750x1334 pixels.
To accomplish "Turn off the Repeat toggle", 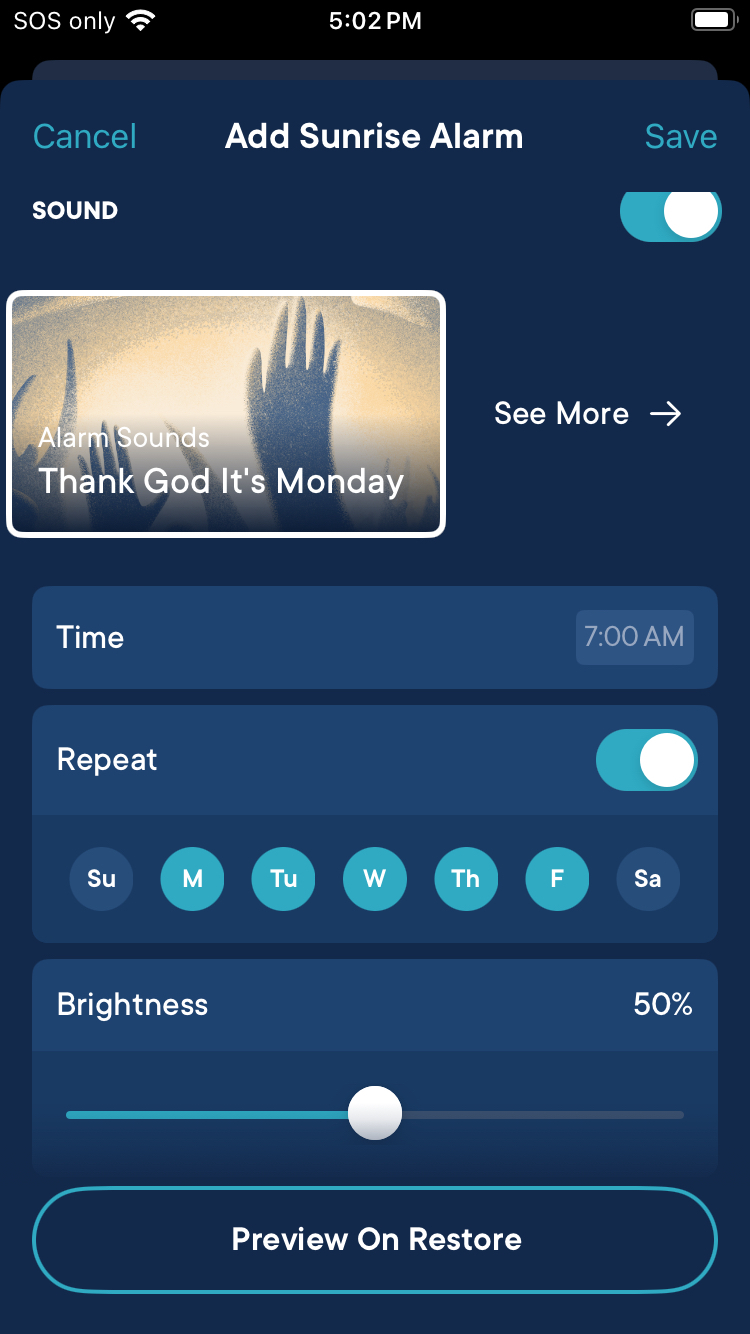I will tap(646, 760).
